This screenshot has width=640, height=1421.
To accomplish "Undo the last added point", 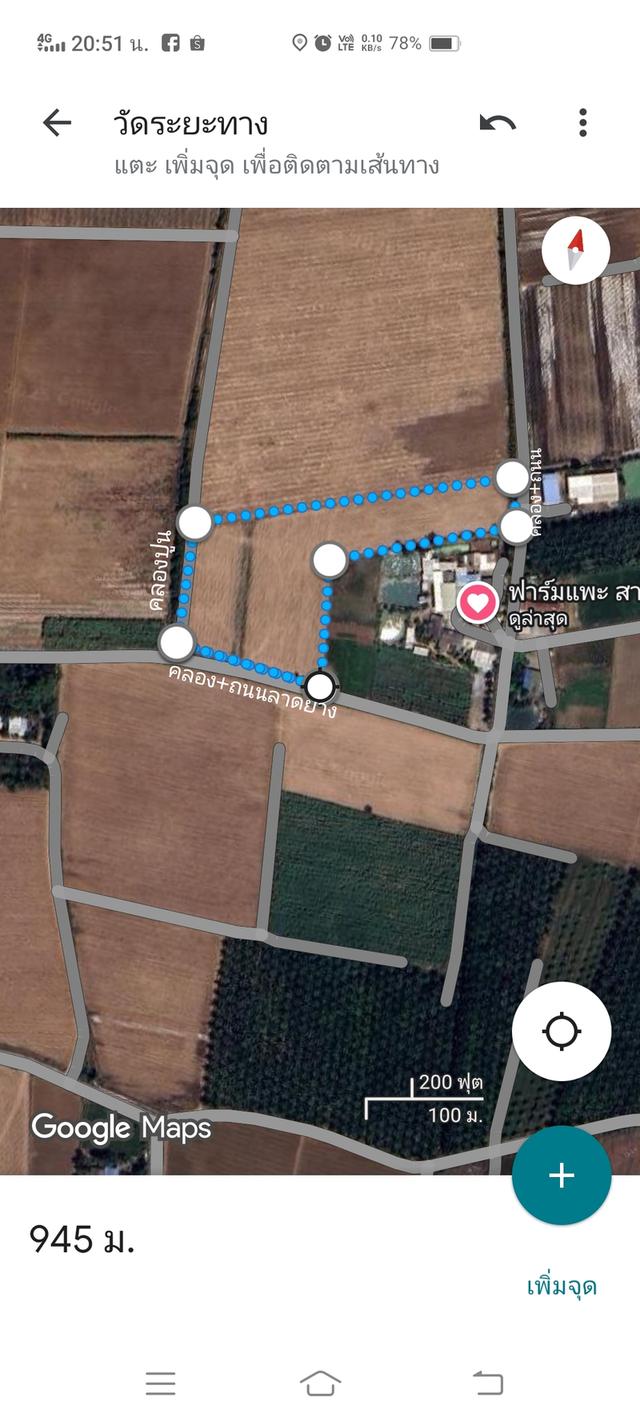I will tap(497, 123).
